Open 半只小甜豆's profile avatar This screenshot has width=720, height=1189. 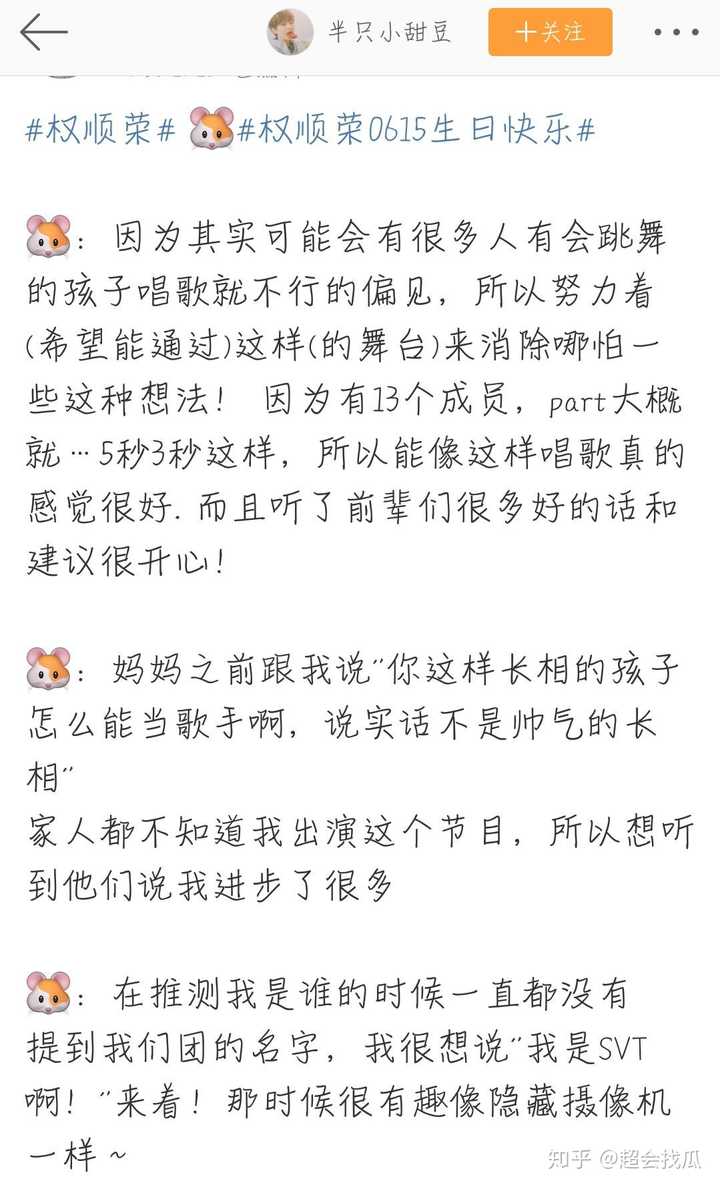290,32
